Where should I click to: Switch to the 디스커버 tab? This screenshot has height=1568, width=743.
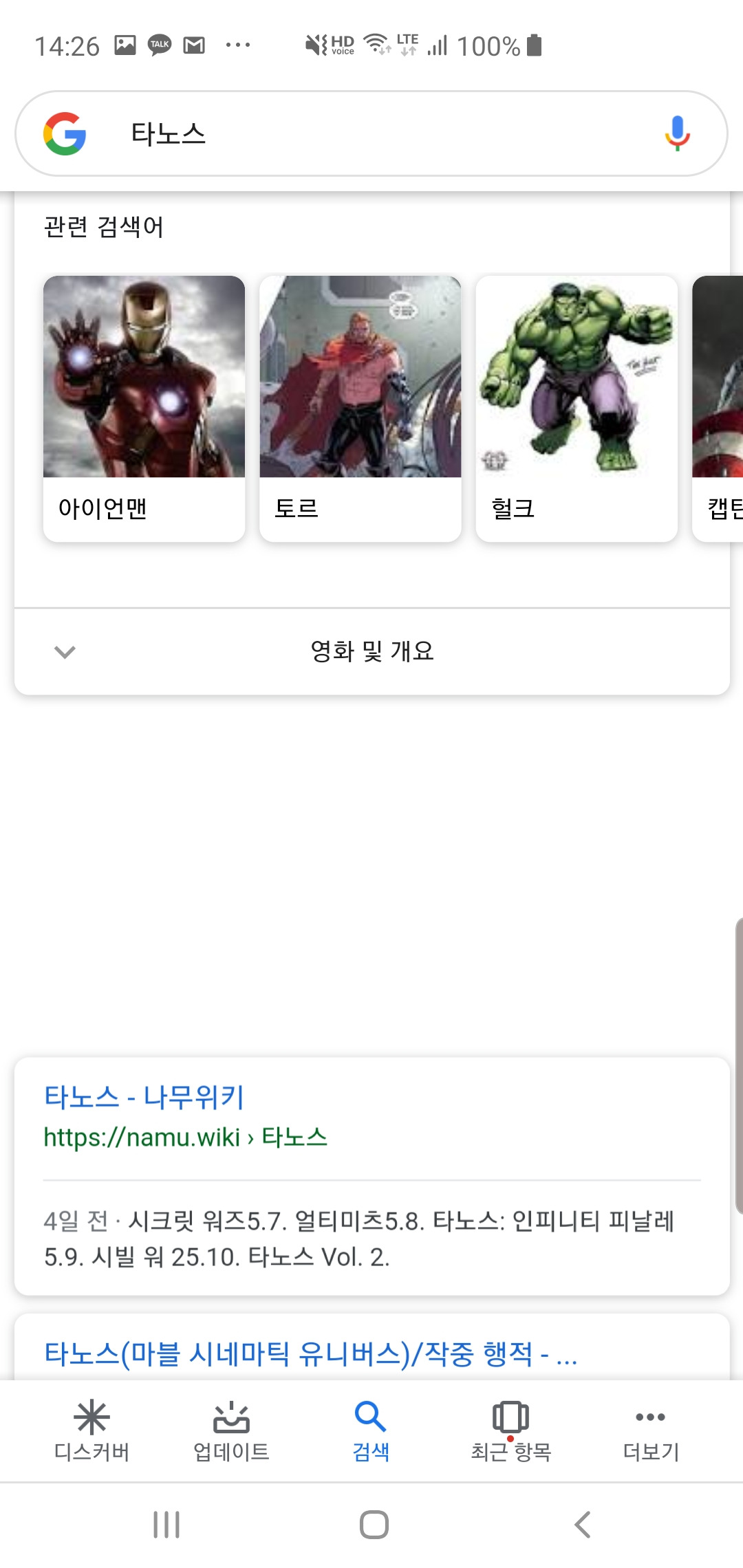click(x=94, y=1430)
